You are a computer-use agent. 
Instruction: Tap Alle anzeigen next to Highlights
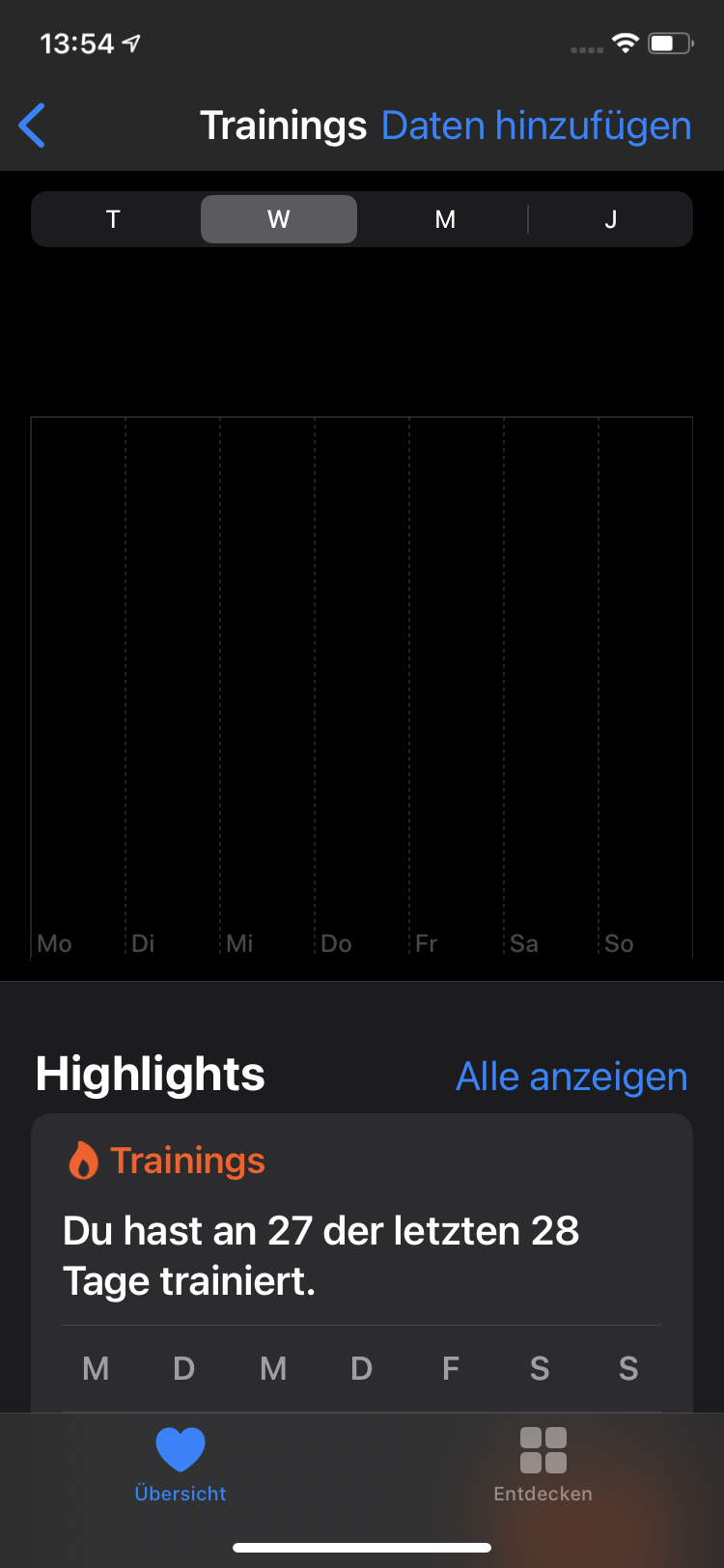point(571,1077)
